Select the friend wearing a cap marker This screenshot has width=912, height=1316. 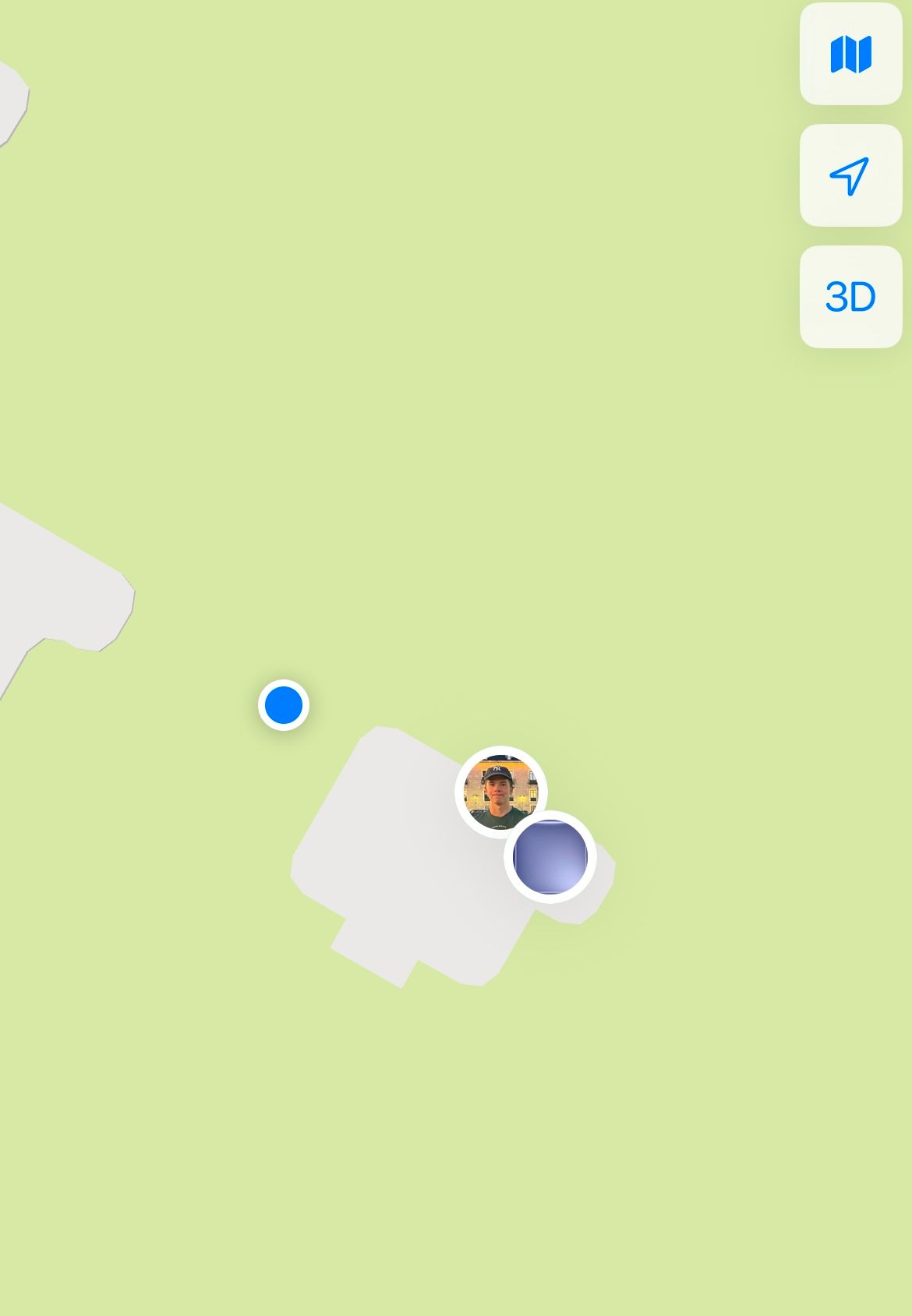pos(500,792)
